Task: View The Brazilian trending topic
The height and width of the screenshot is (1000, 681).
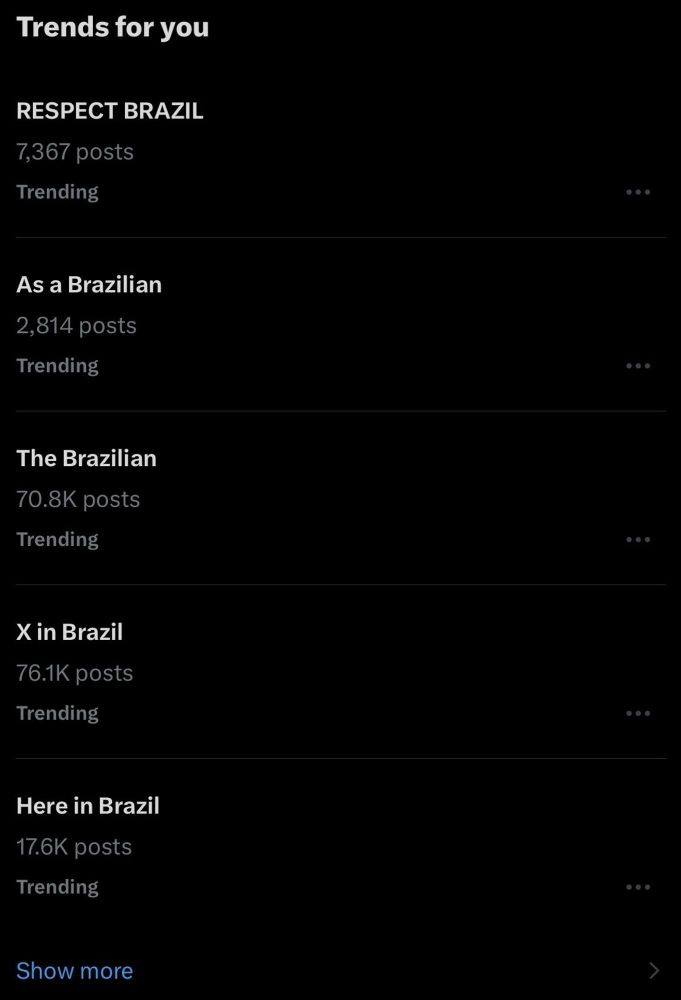Action: [x=87, y=459]
